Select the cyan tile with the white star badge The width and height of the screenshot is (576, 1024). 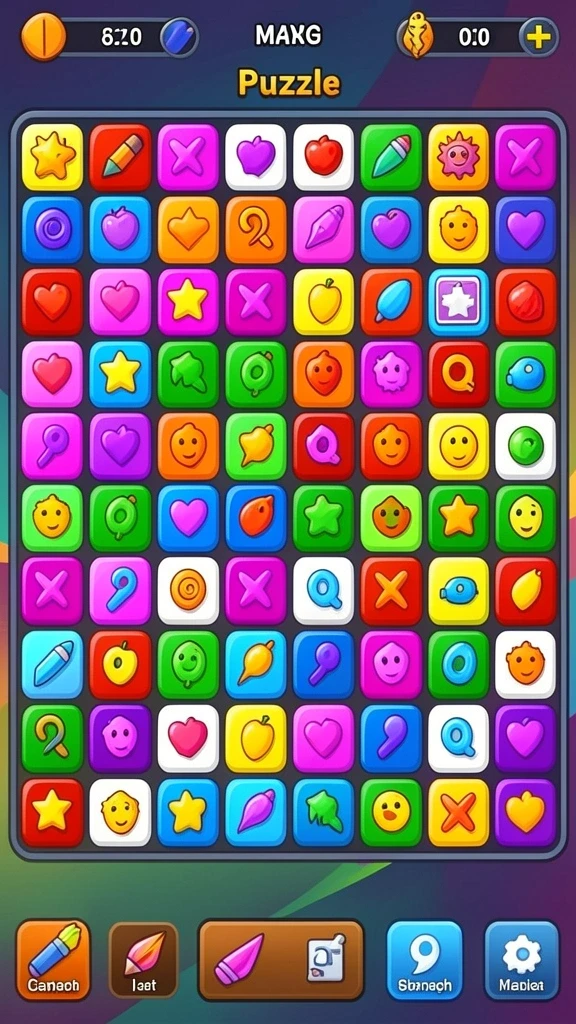(x=458, y=301)
